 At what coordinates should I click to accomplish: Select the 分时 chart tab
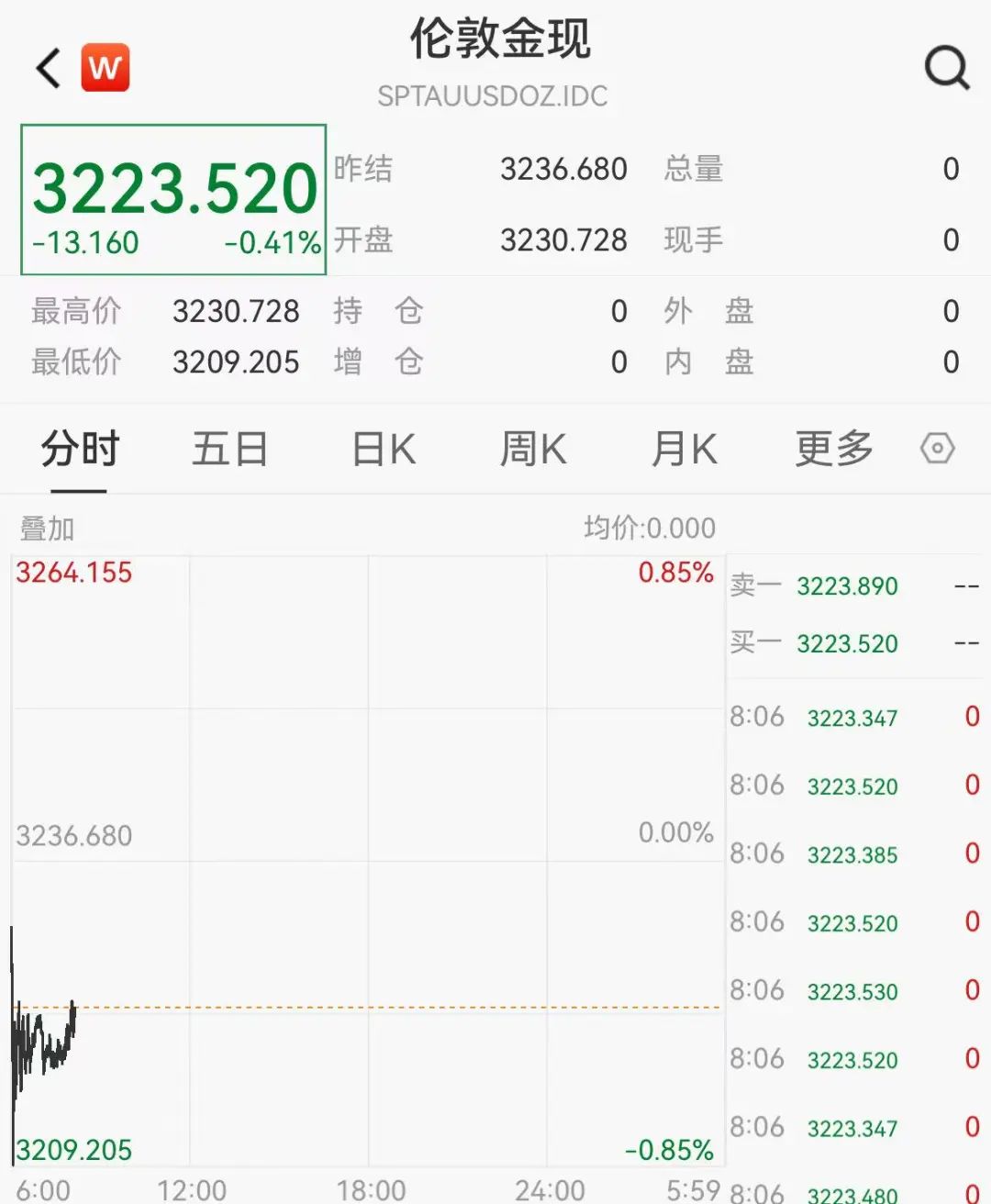click(x=80, y=450)
